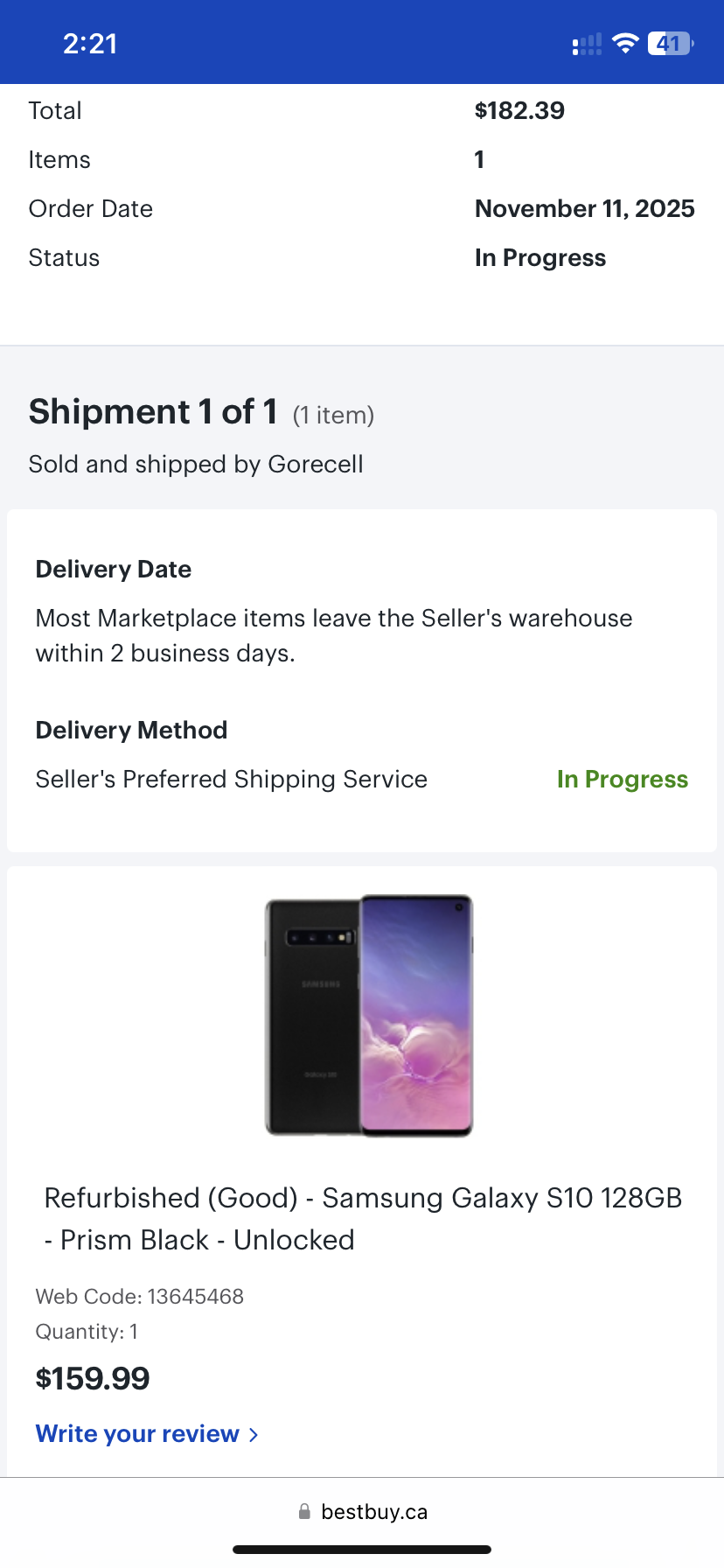
Task: Tap the bestbuy.ca address bar
Action: 363,1512
